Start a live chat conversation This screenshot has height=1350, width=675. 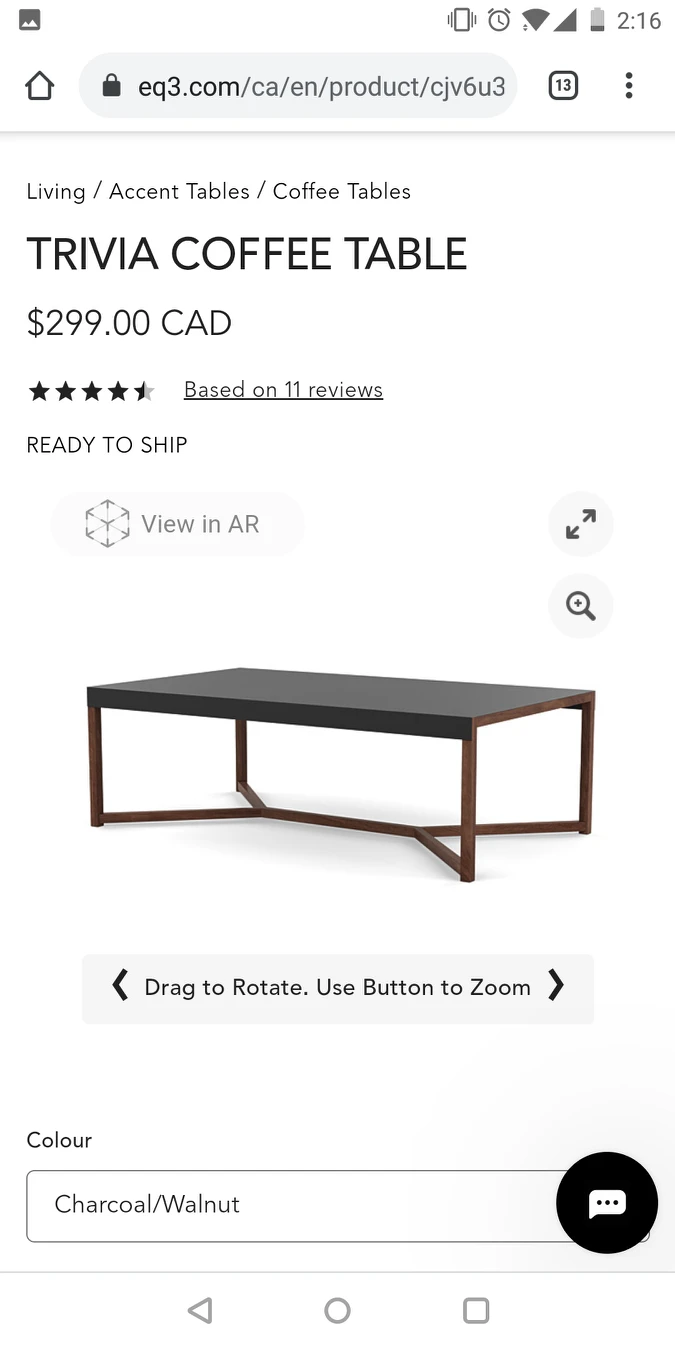607,1203
